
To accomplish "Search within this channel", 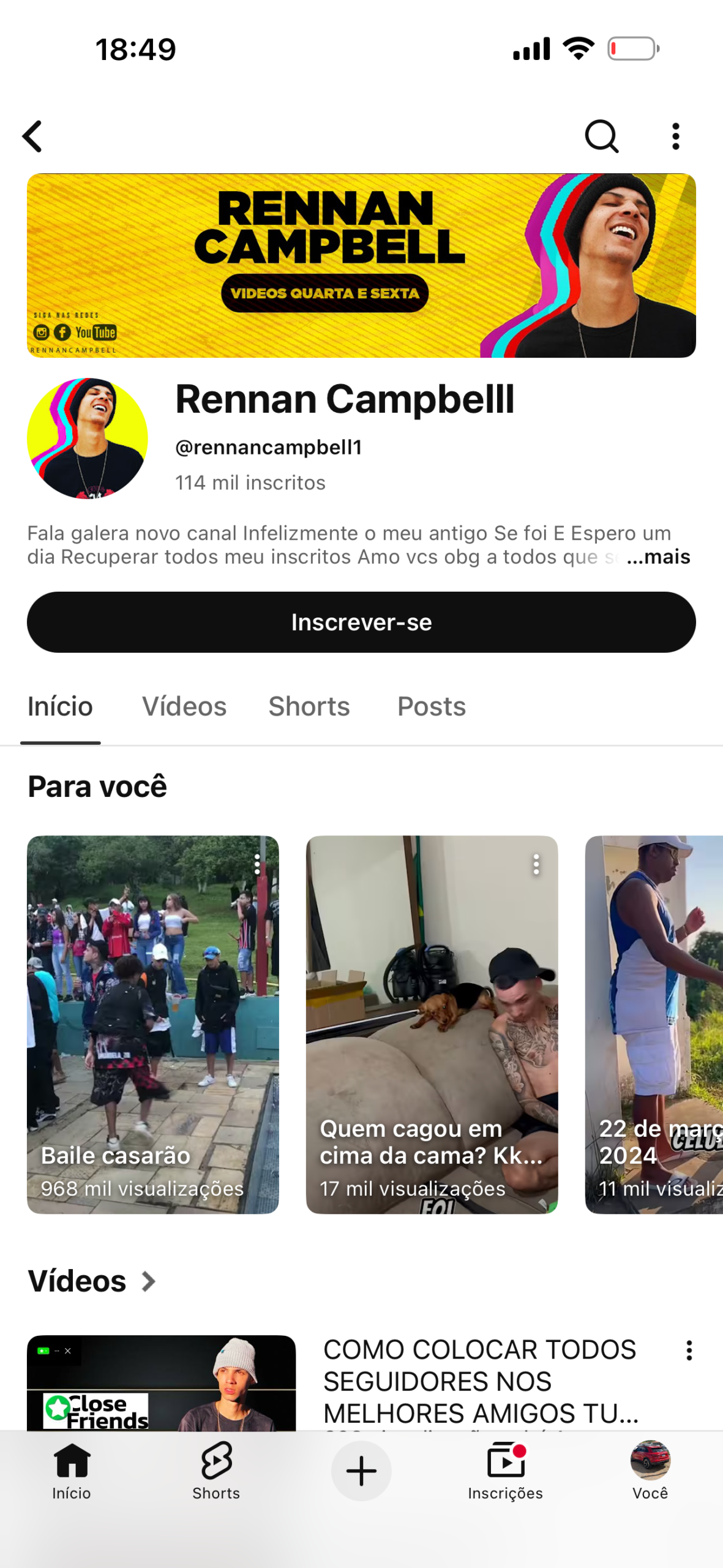I will click(x=601, y=136).
